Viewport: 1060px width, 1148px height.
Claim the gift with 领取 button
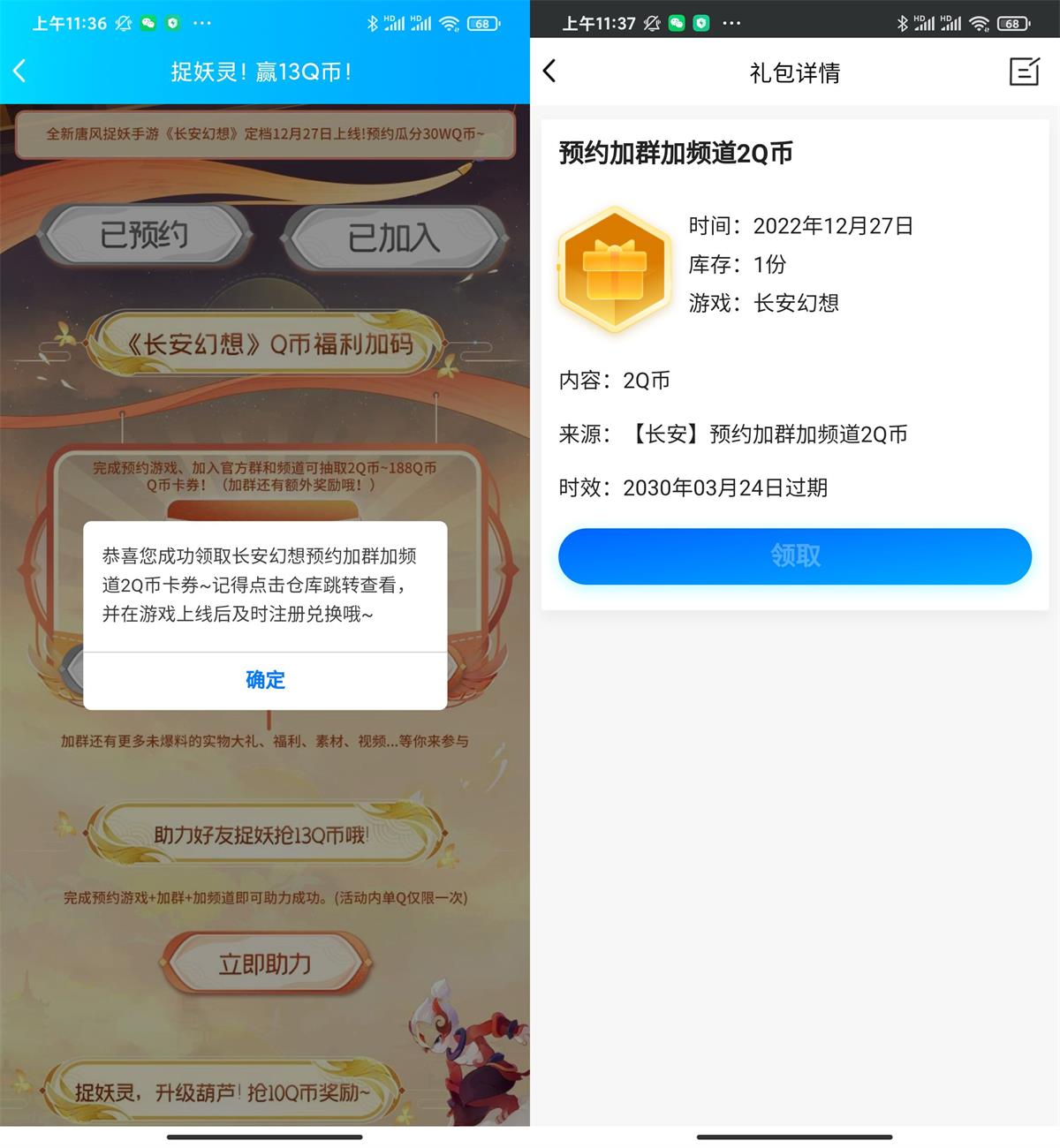pos(794,555)
